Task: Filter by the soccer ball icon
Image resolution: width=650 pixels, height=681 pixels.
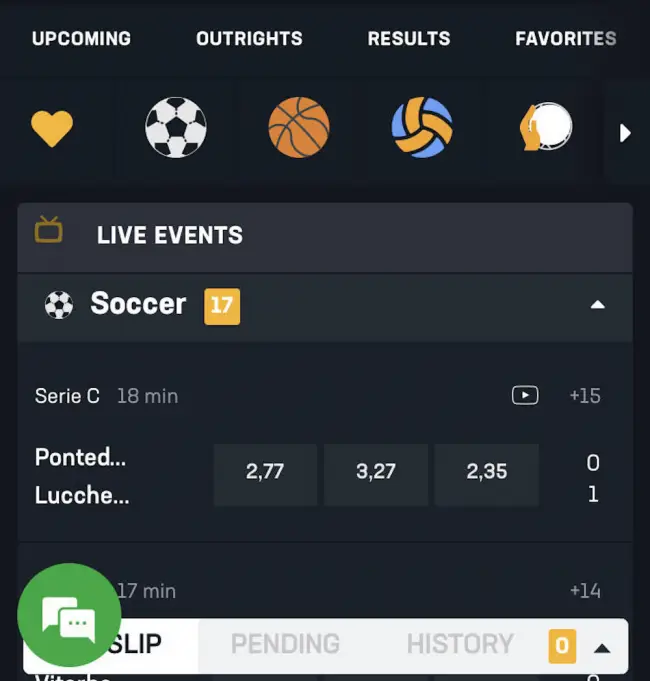Action: 176,128
